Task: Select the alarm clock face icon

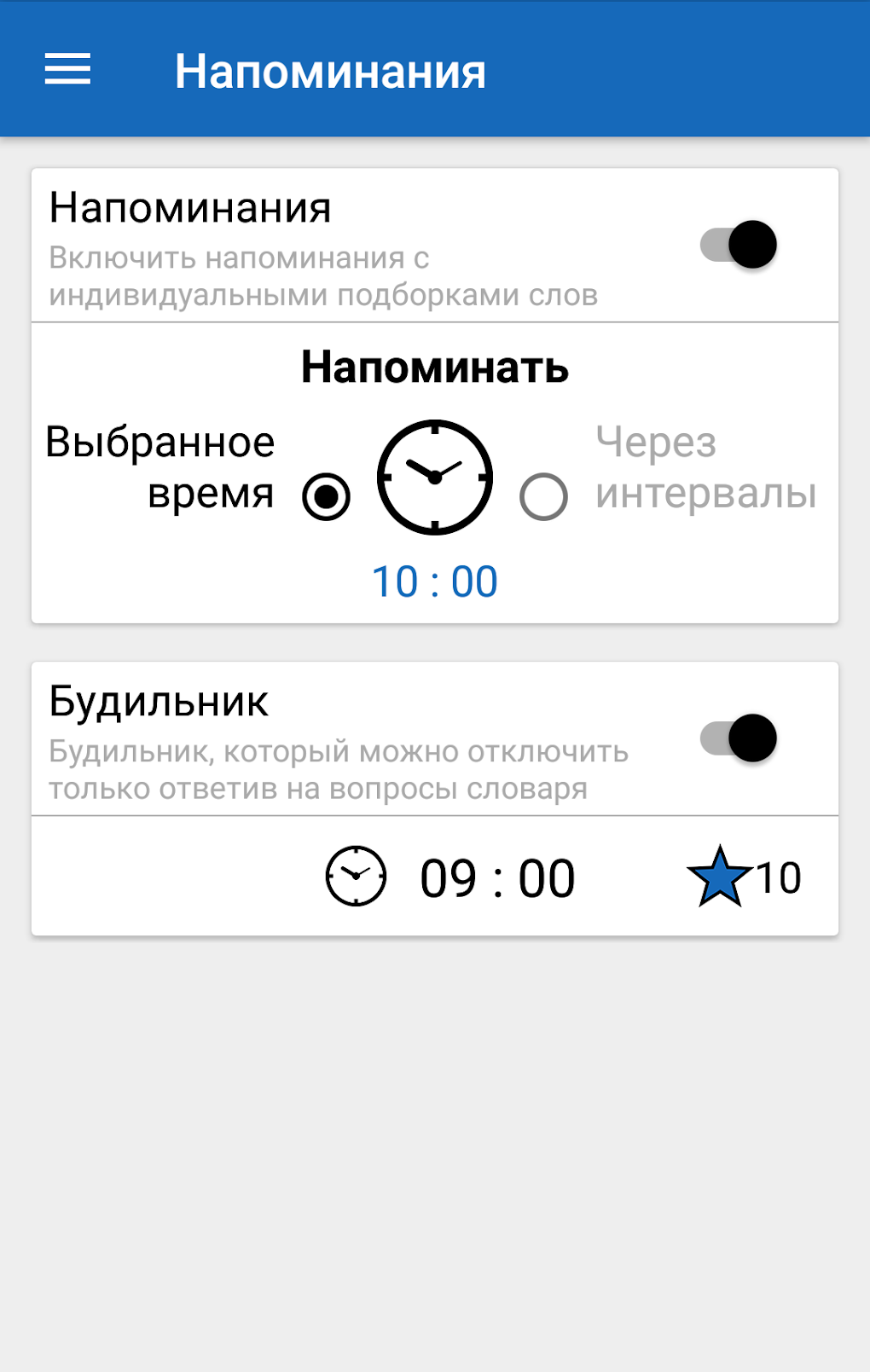Action: tap(355, 875)
